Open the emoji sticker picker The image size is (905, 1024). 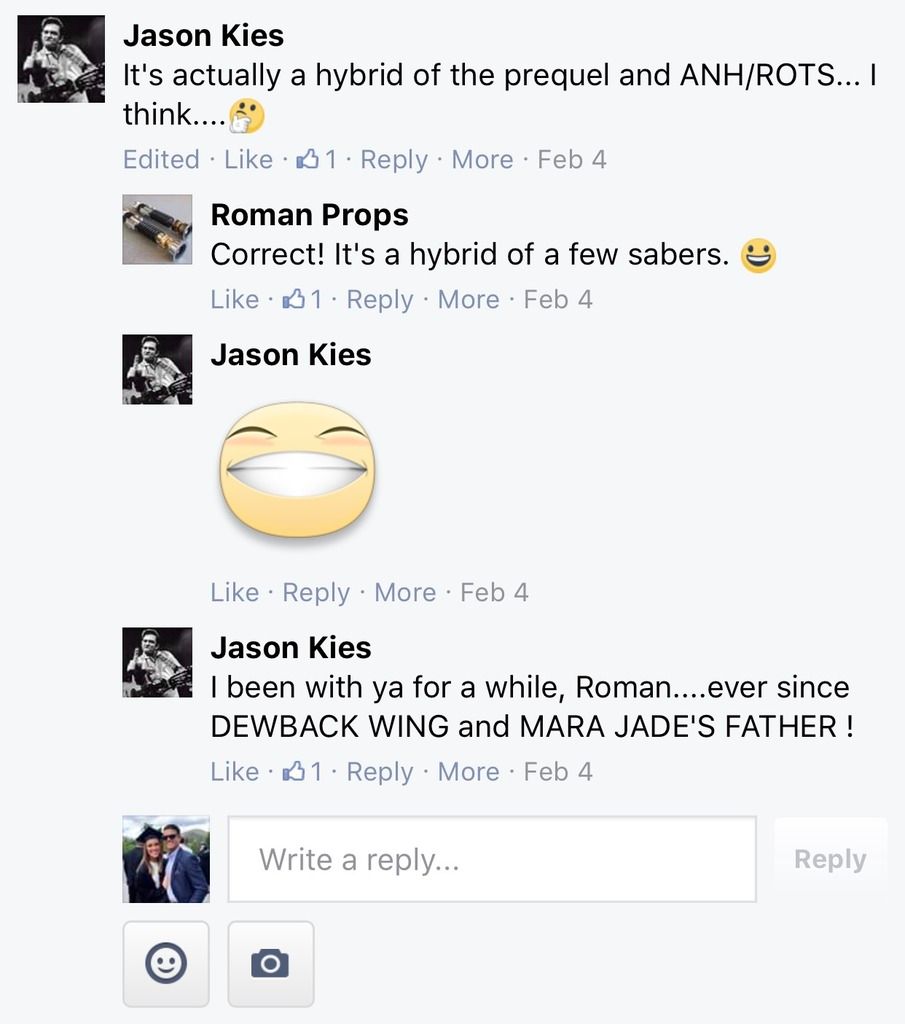coord(166,964)
